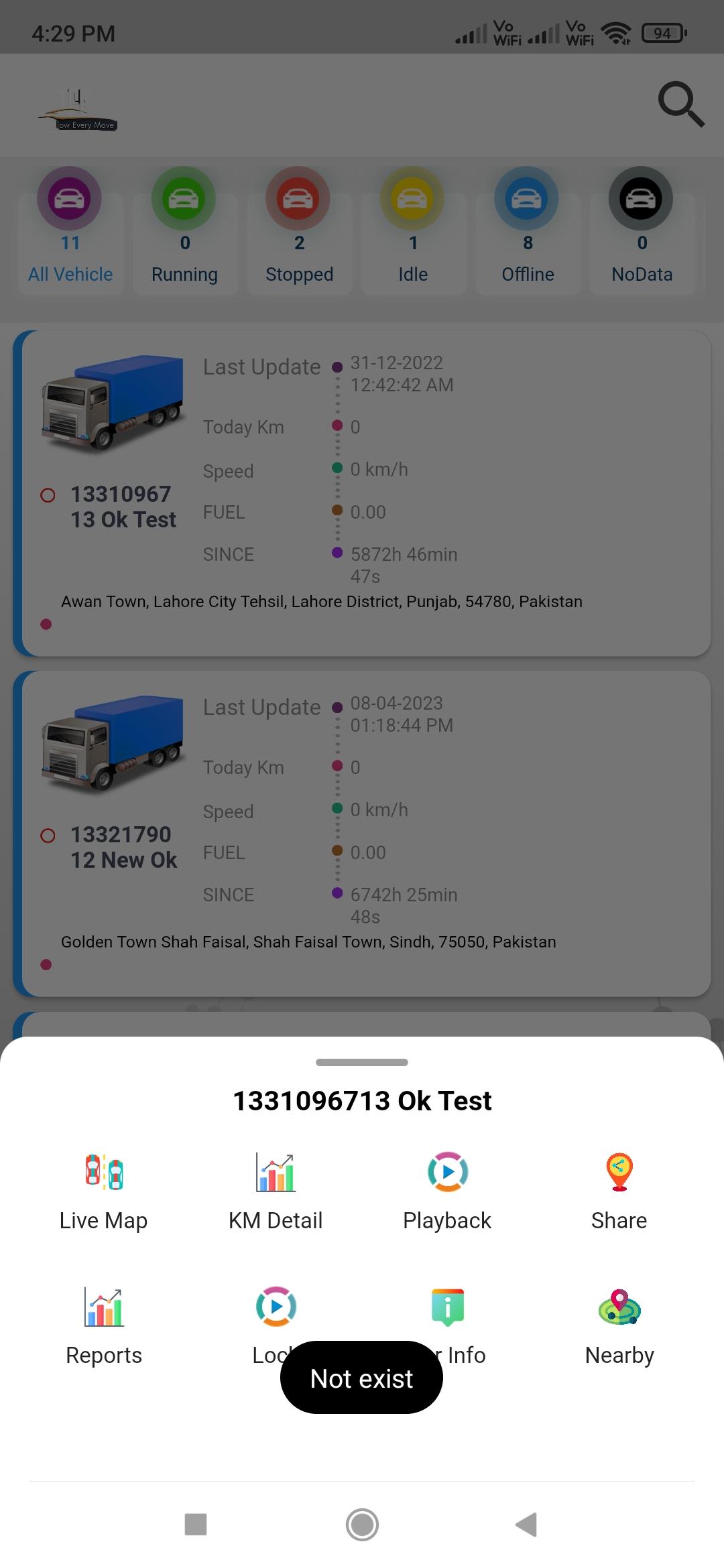The width and height of the screenshot is (724, 1568).
Task: Go to the system home screen
Action: (362, 1524)
